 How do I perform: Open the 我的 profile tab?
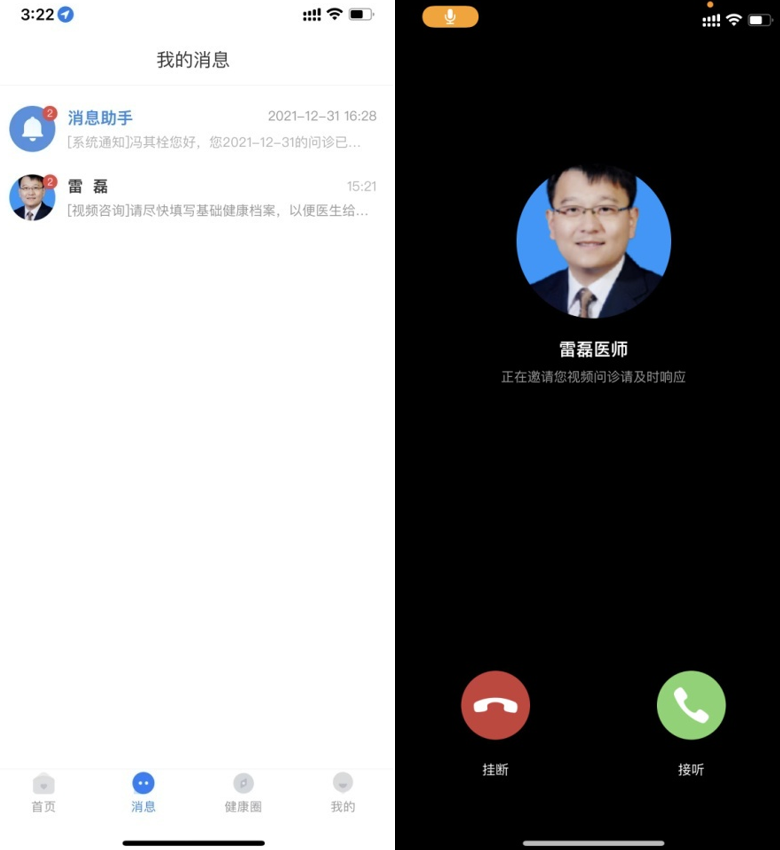coord(342,792)
